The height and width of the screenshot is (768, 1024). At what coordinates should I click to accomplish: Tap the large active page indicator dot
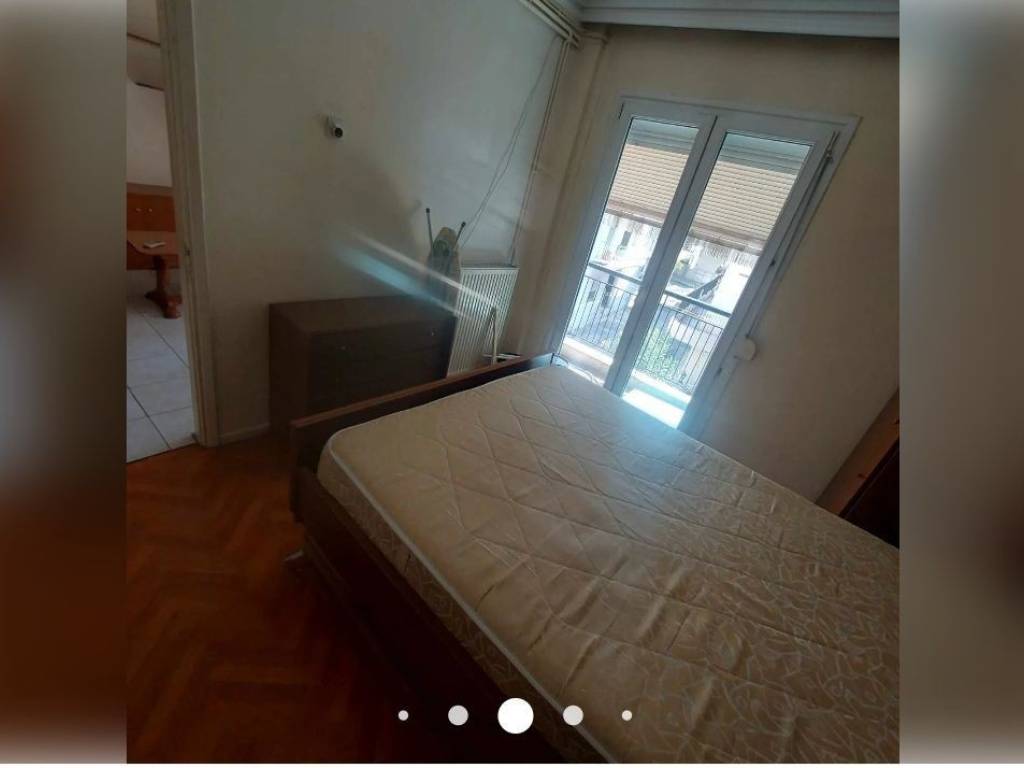click(x=515, y=715)
